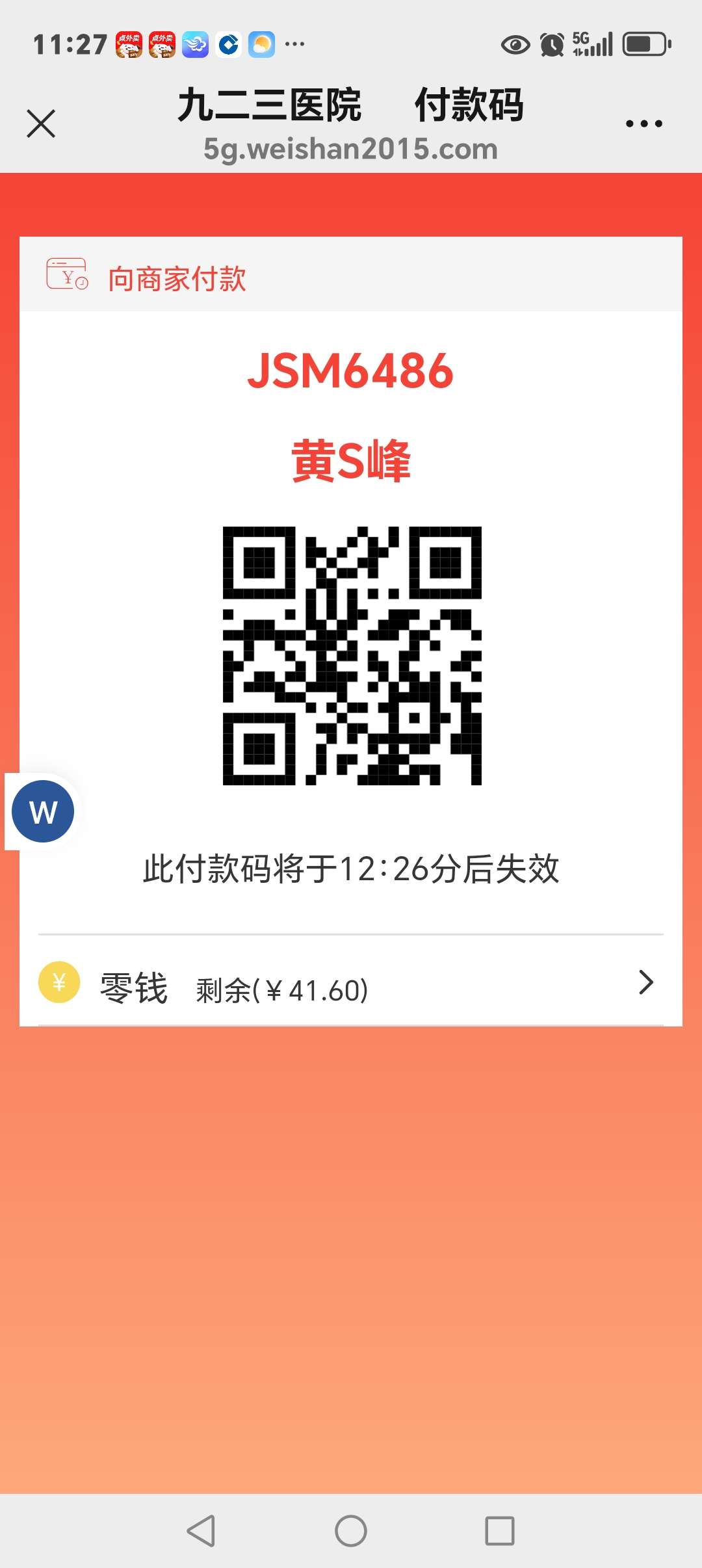This screenshot has width=702, height=1568.
Task: Go back with the system back button
Action: (201, 1531)
